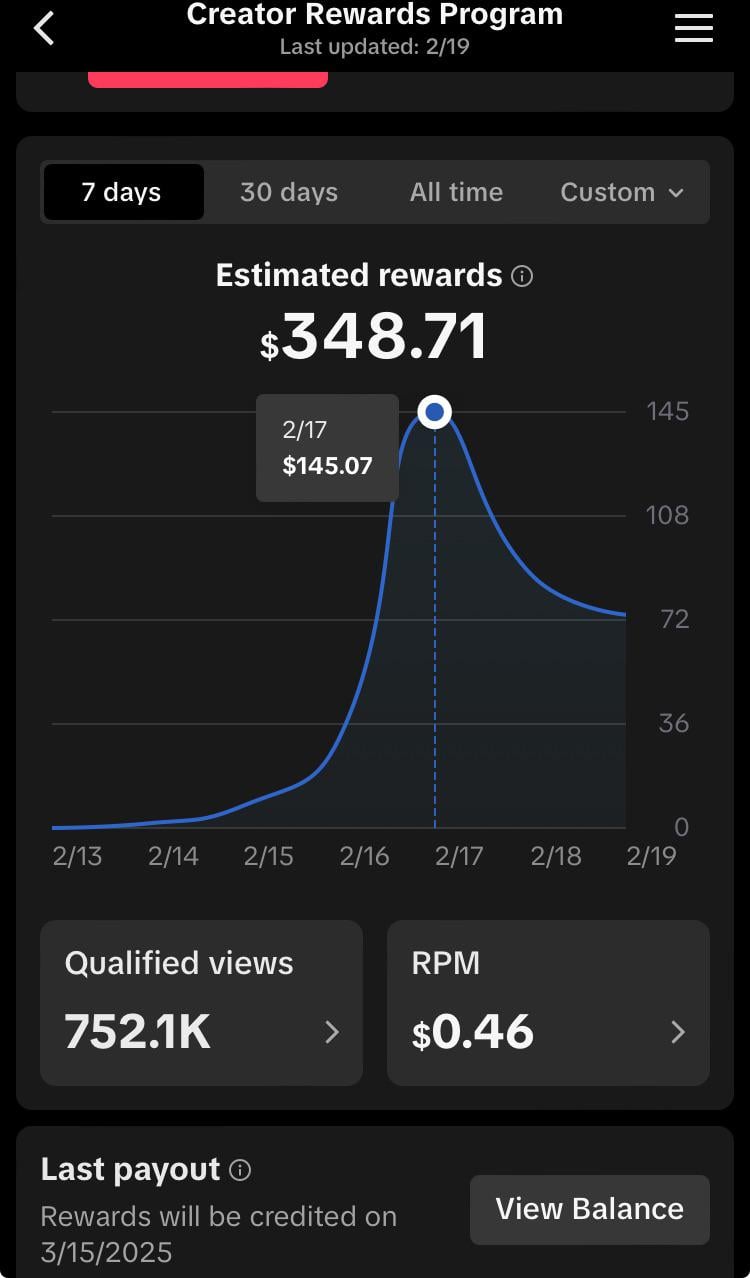This screenshot has width=750, height=1278.
Task: Show info about Estimated rewards
Action: (522, 276)
